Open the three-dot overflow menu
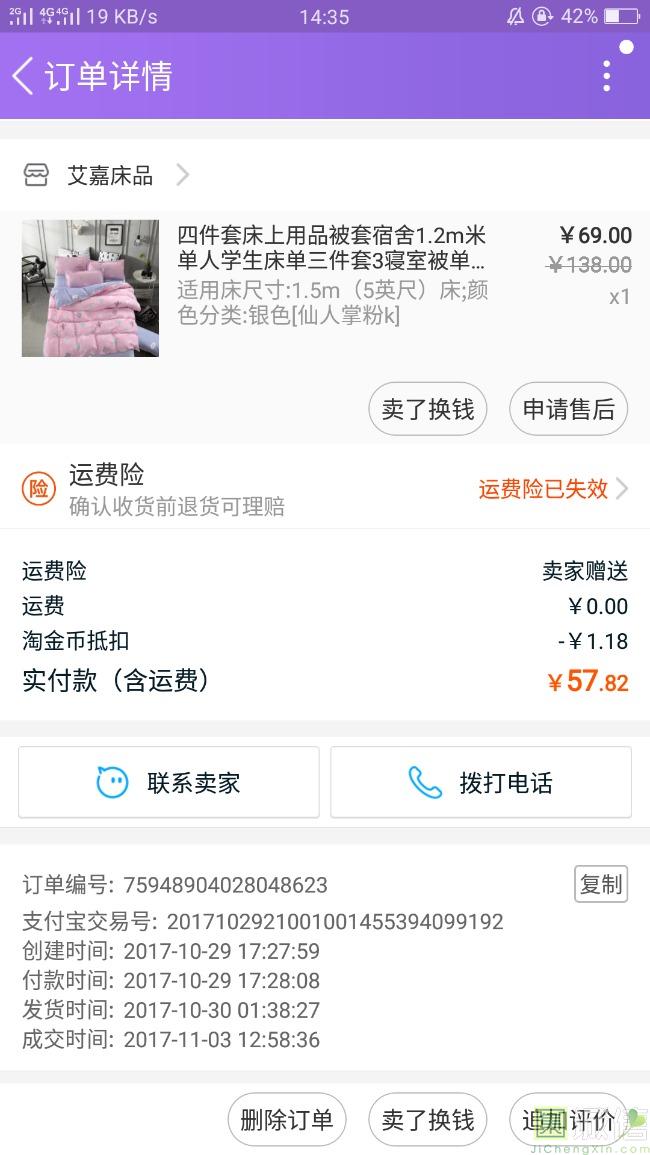Screen dimensions: 650x1155 point(606,76)
